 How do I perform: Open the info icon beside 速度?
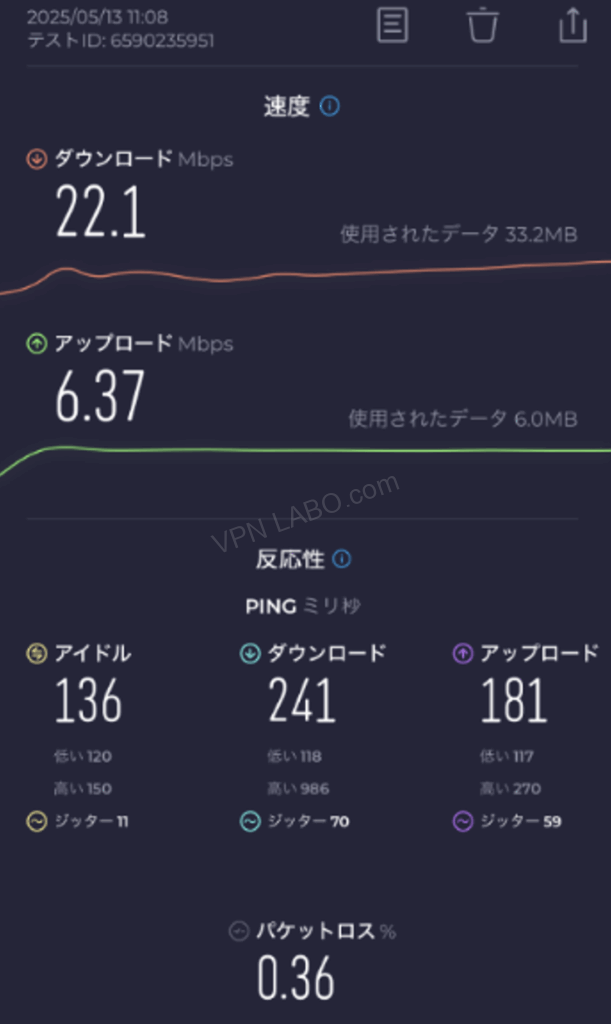tap(329, 106)
